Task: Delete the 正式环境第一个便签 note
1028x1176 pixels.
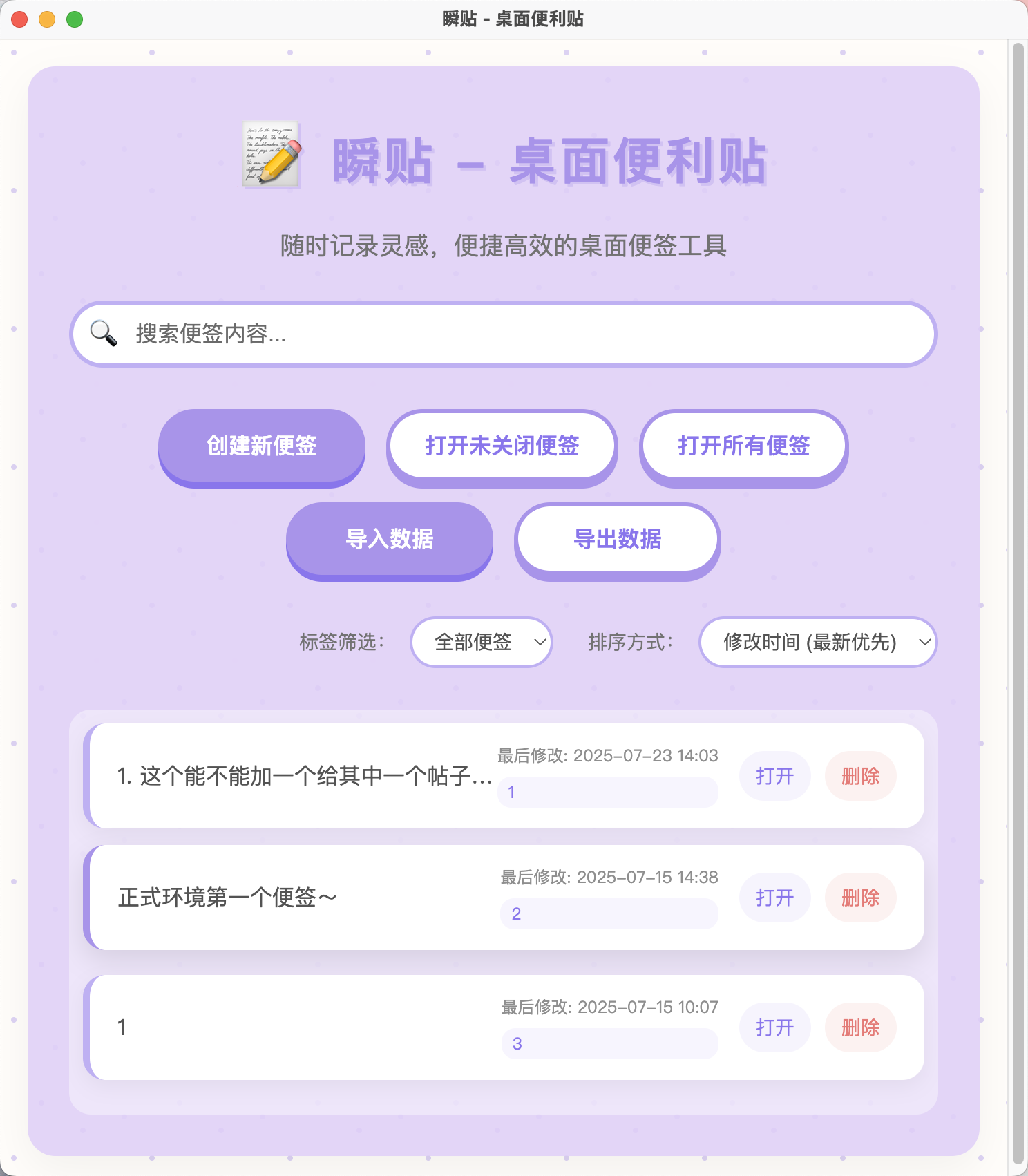Action: click(860, 898)
